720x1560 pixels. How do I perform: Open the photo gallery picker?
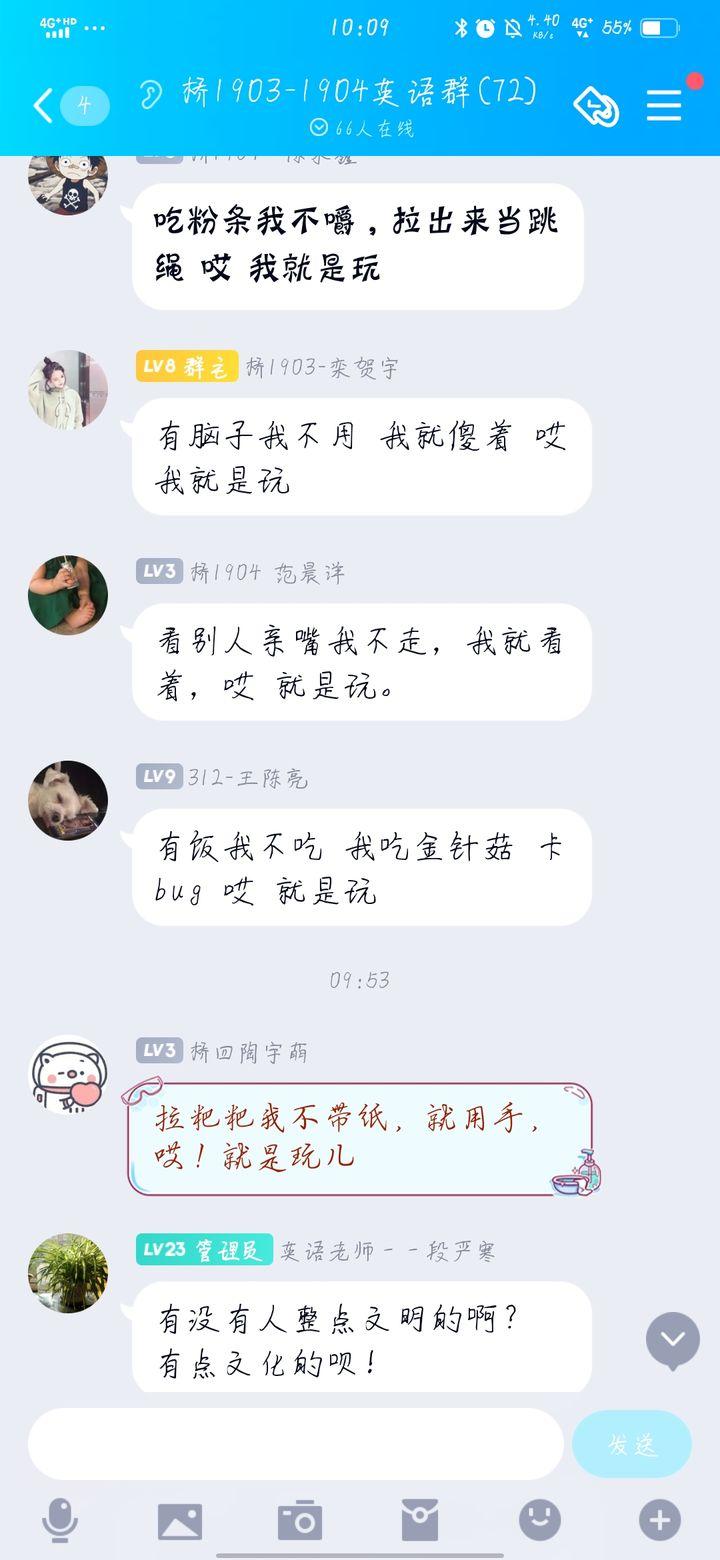tap(180, 1521)
